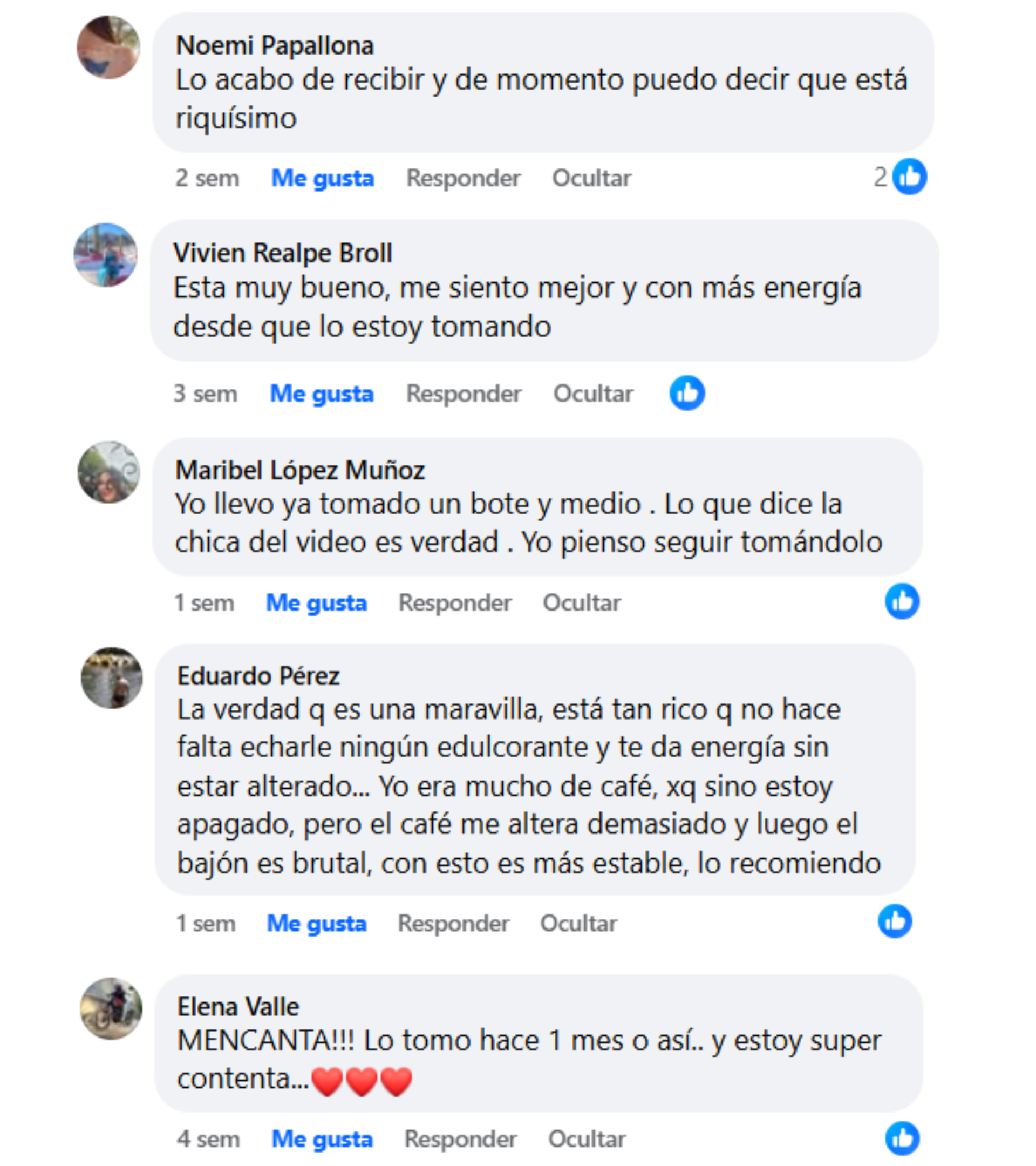Open Eduardo Pérez's profile picture

tap(112, 678)
